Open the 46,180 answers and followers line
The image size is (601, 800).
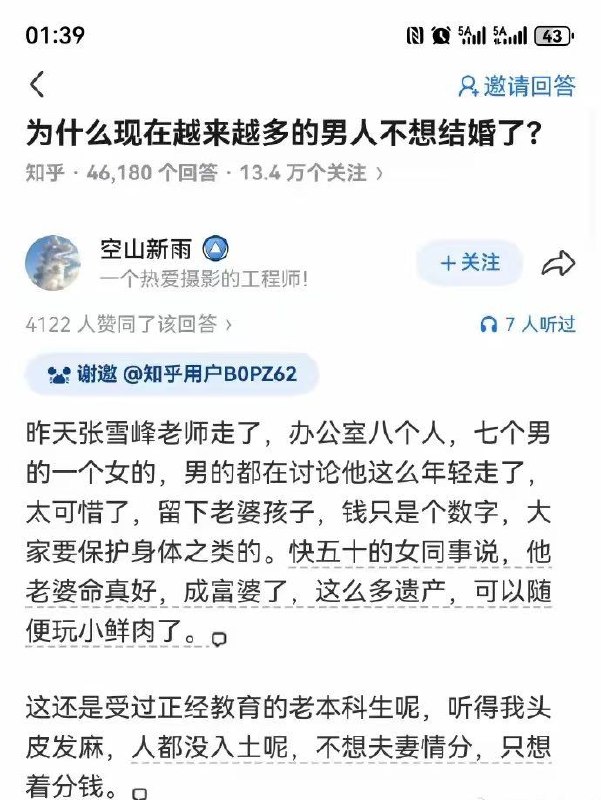204,173
